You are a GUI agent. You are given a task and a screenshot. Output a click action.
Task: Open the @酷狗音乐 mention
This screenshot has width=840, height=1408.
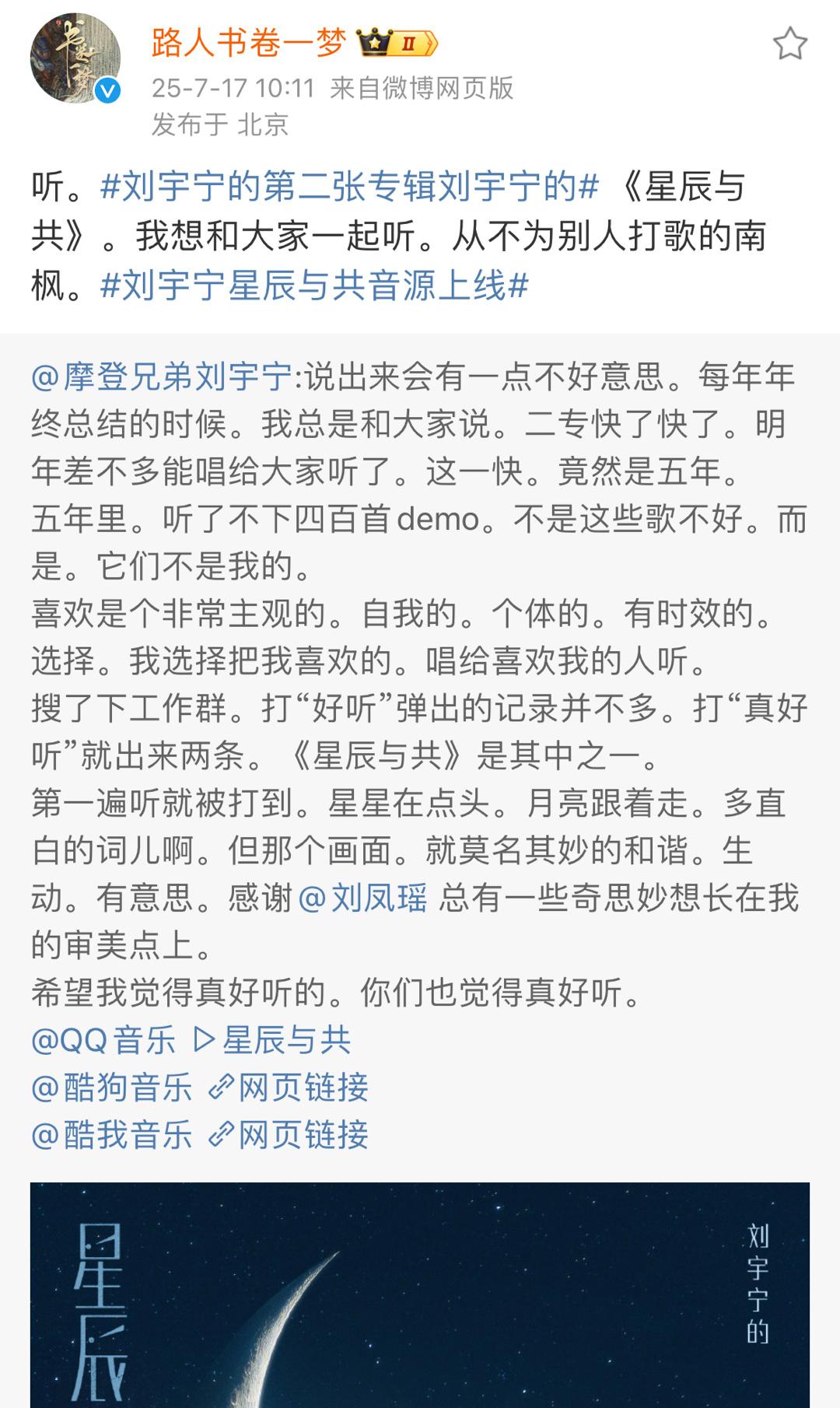click(112, 1088)
